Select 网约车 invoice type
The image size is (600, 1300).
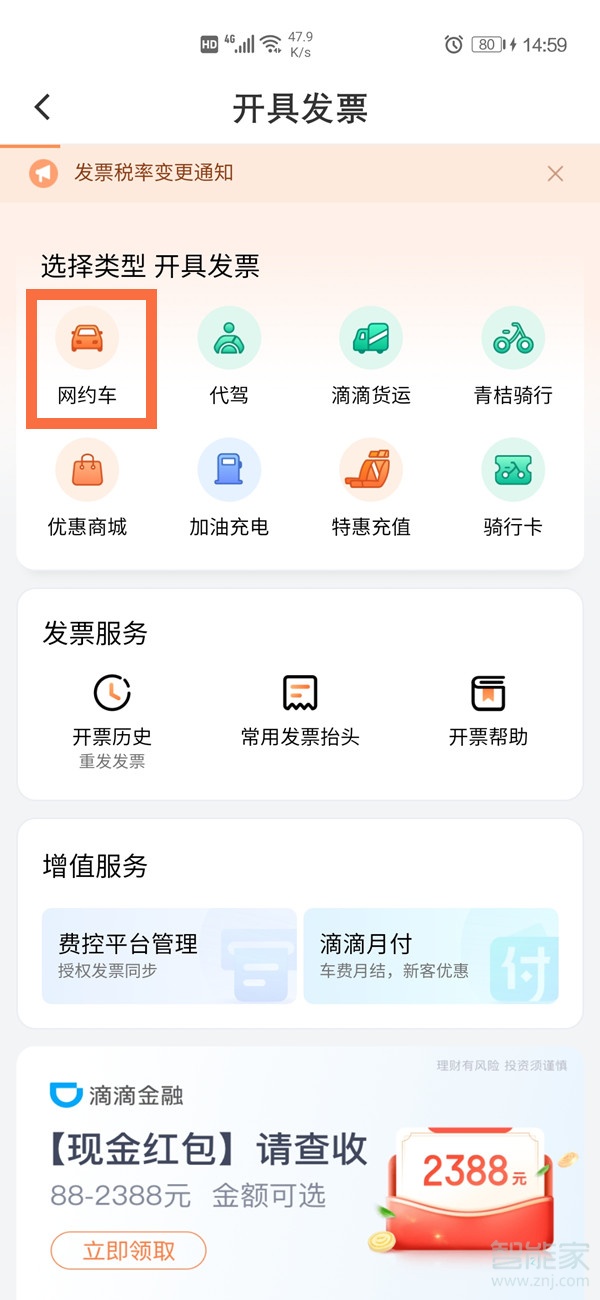87,357
